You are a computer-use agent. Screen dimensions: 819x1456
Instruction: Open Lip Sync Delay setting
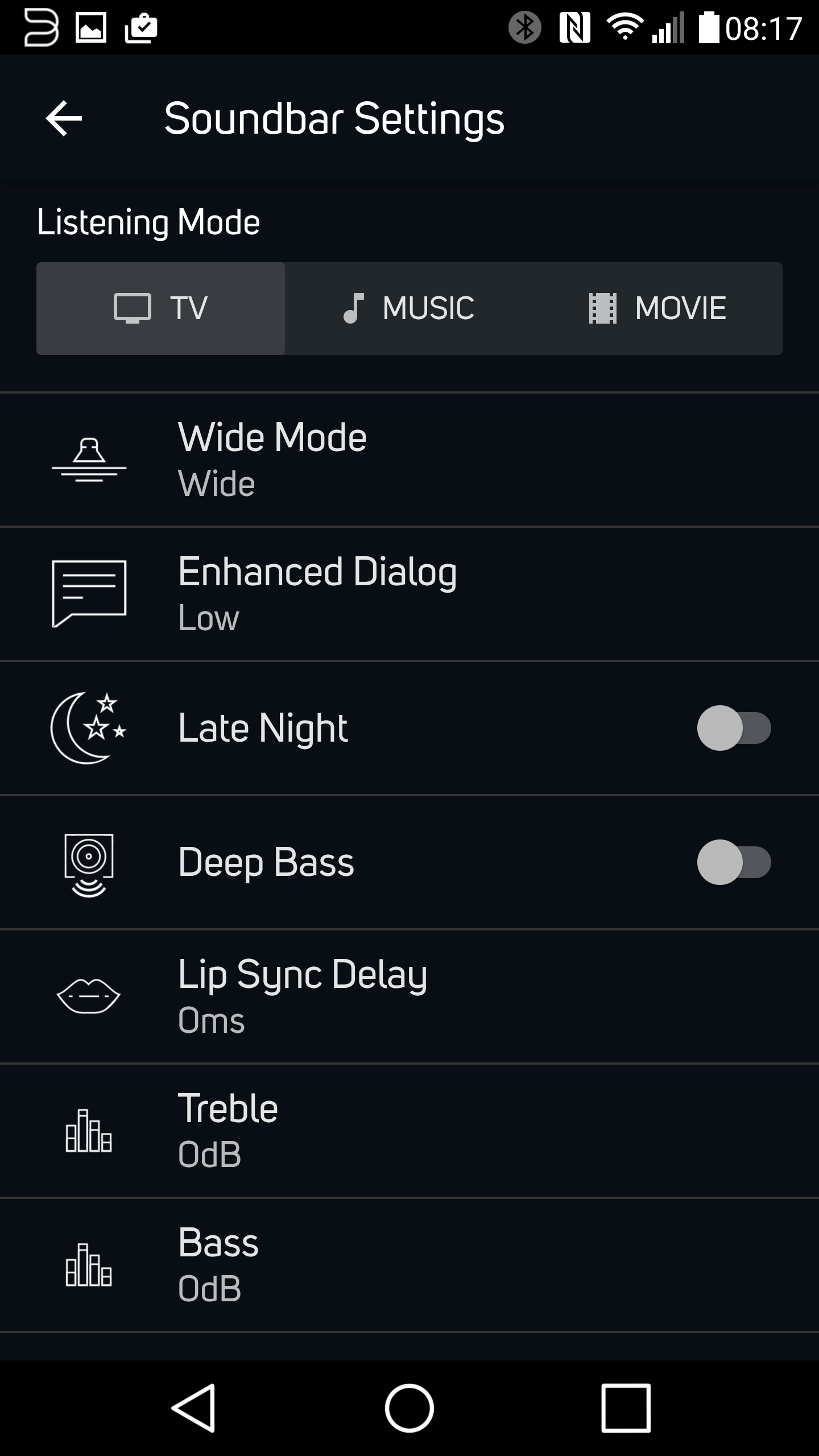(x=409, y=996)
